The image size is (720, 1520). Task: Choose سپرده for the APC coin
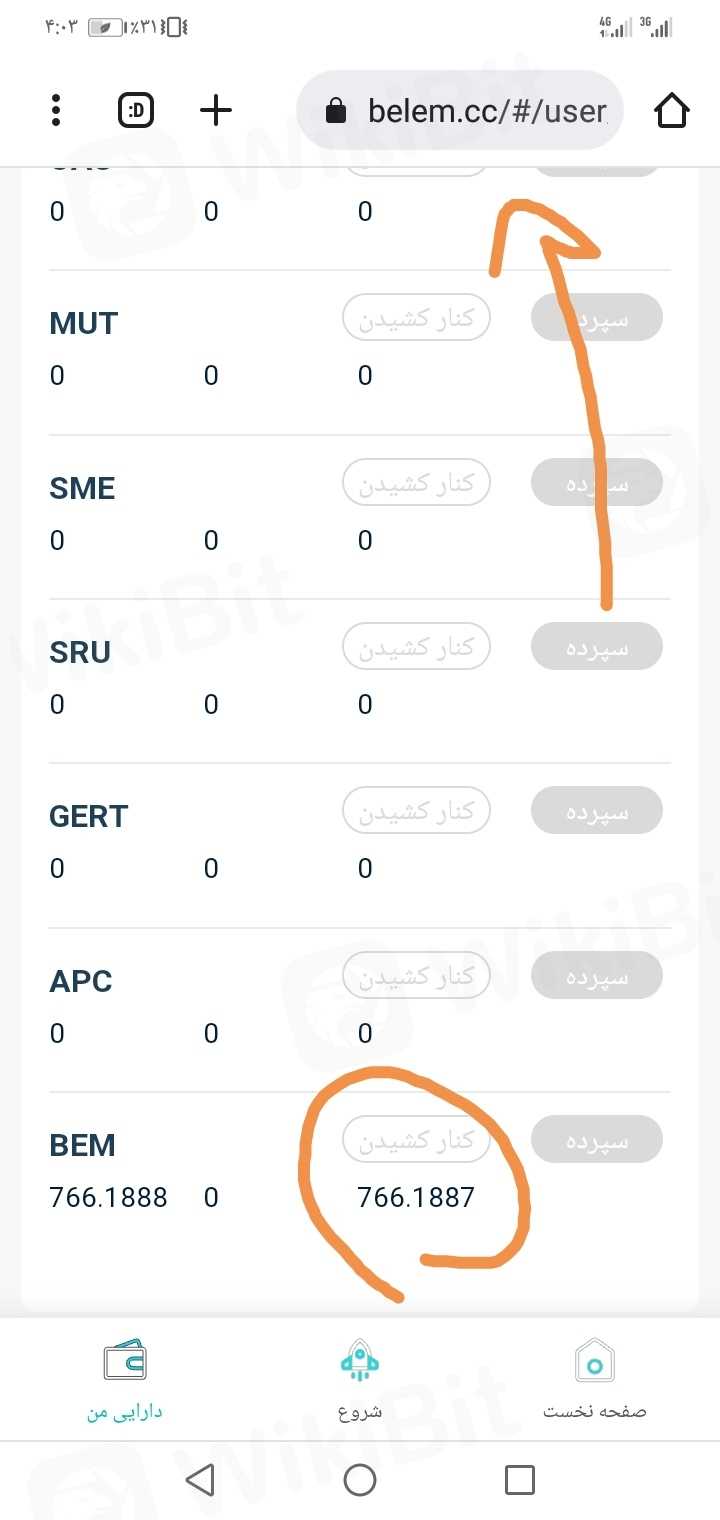point(596,976)
